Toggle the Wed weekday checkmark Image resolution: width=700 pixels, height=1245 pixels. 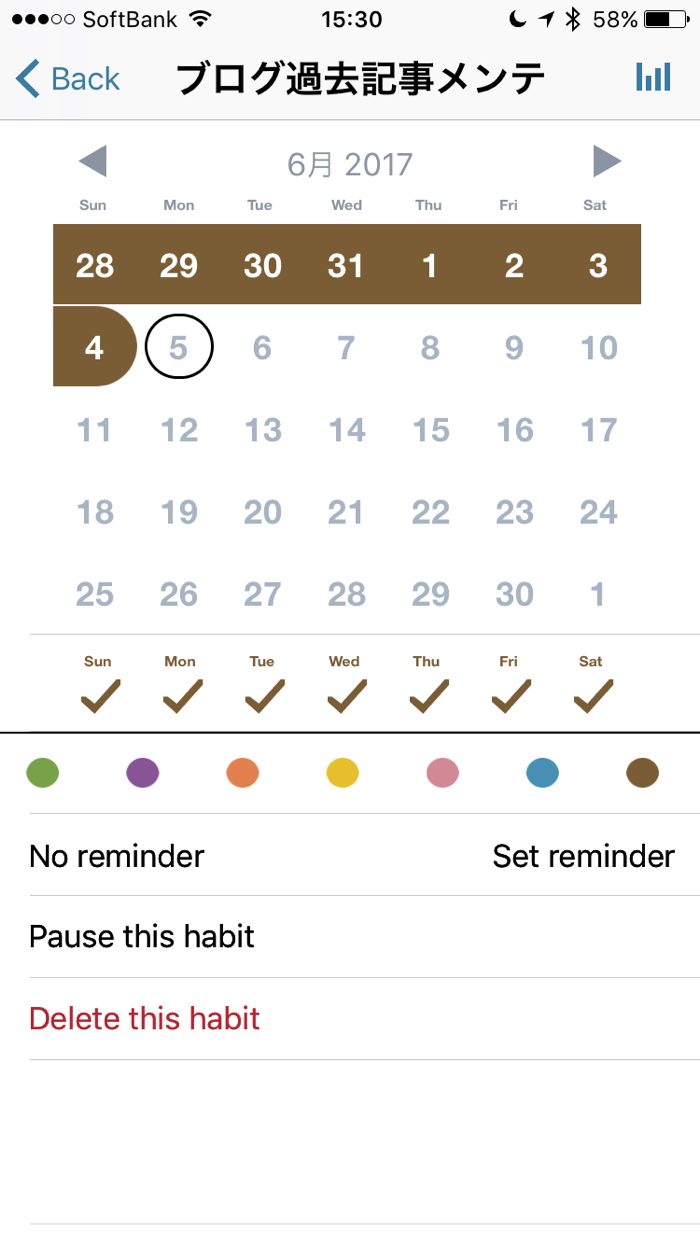point(345,695)
